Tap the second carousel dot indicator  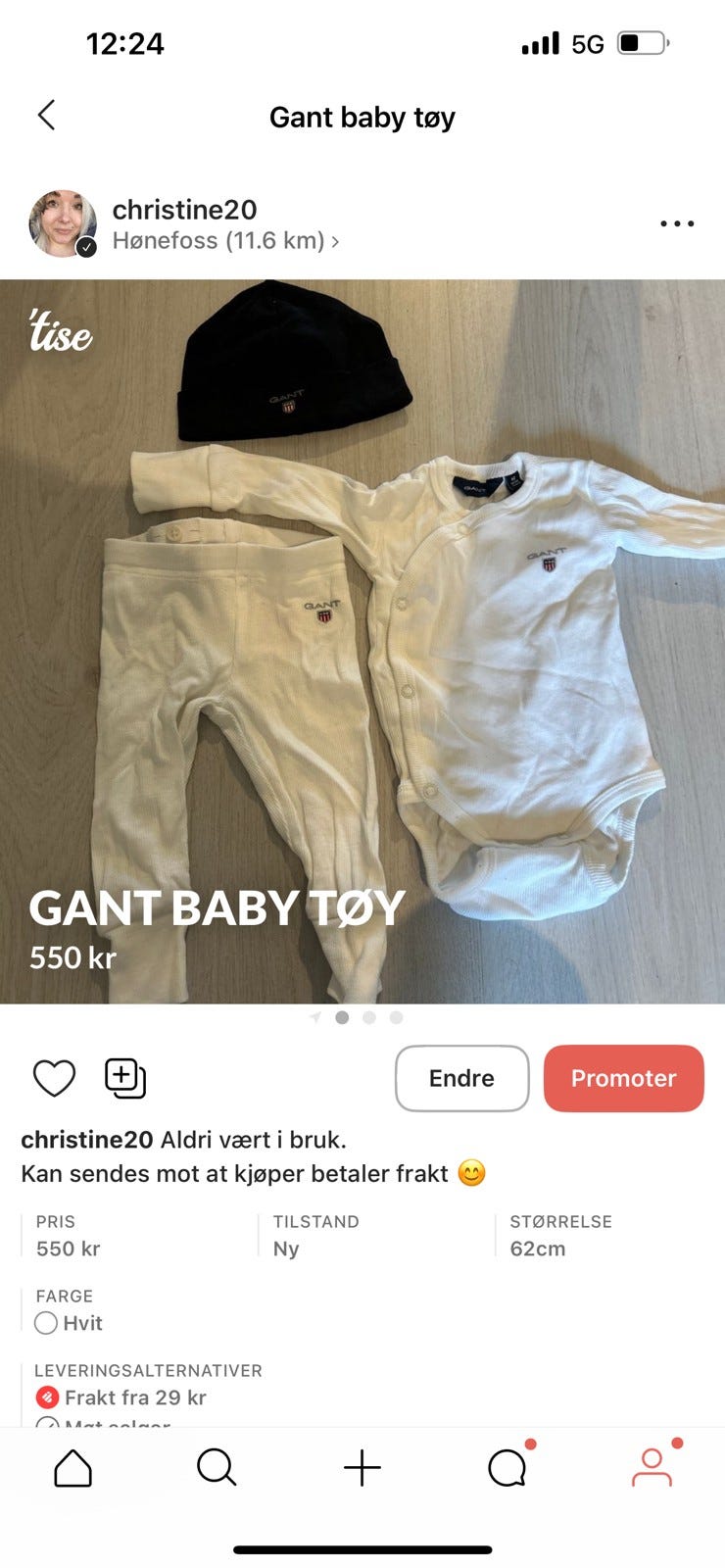pyautogui.click(x=367, y=1017)
